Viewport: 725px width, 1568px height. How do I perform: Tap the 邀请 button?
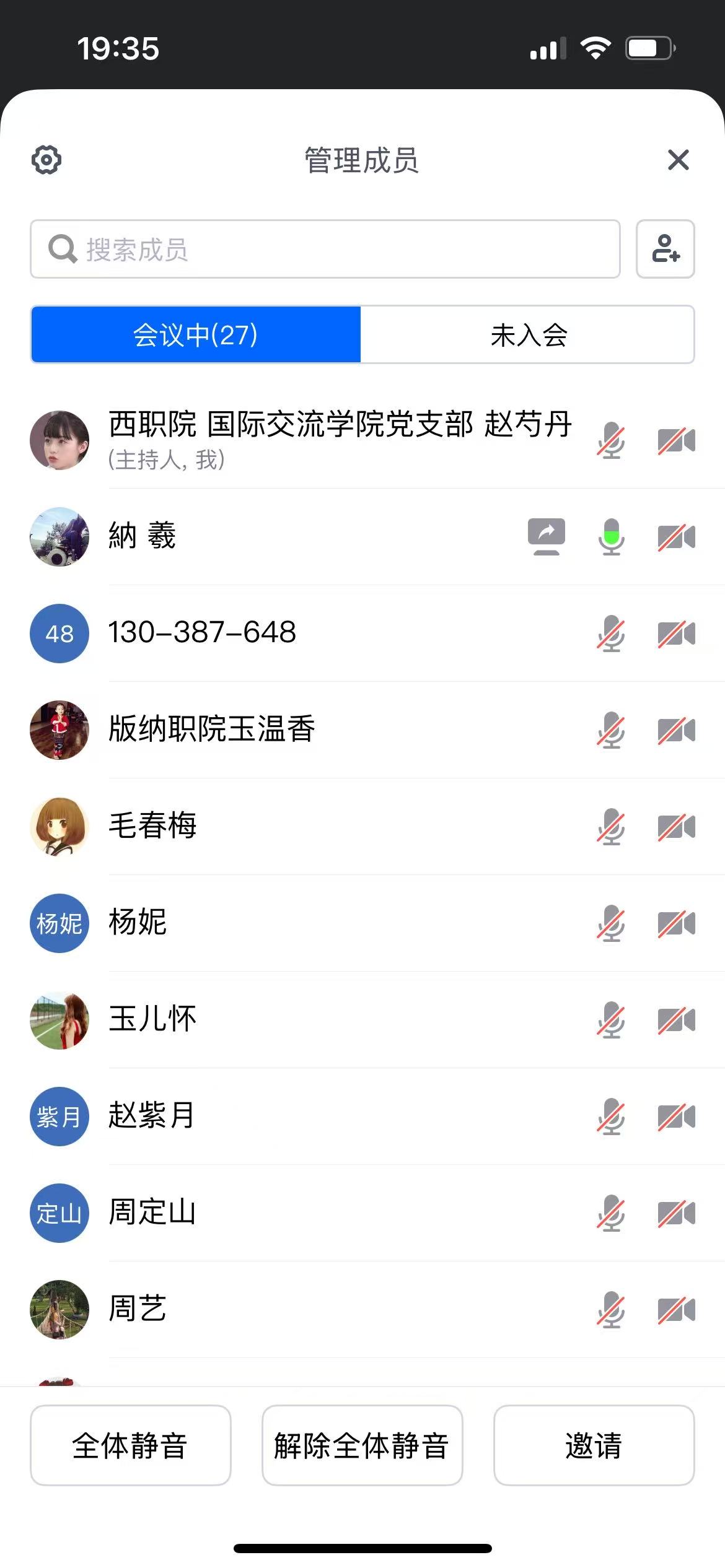point(593,1446)
